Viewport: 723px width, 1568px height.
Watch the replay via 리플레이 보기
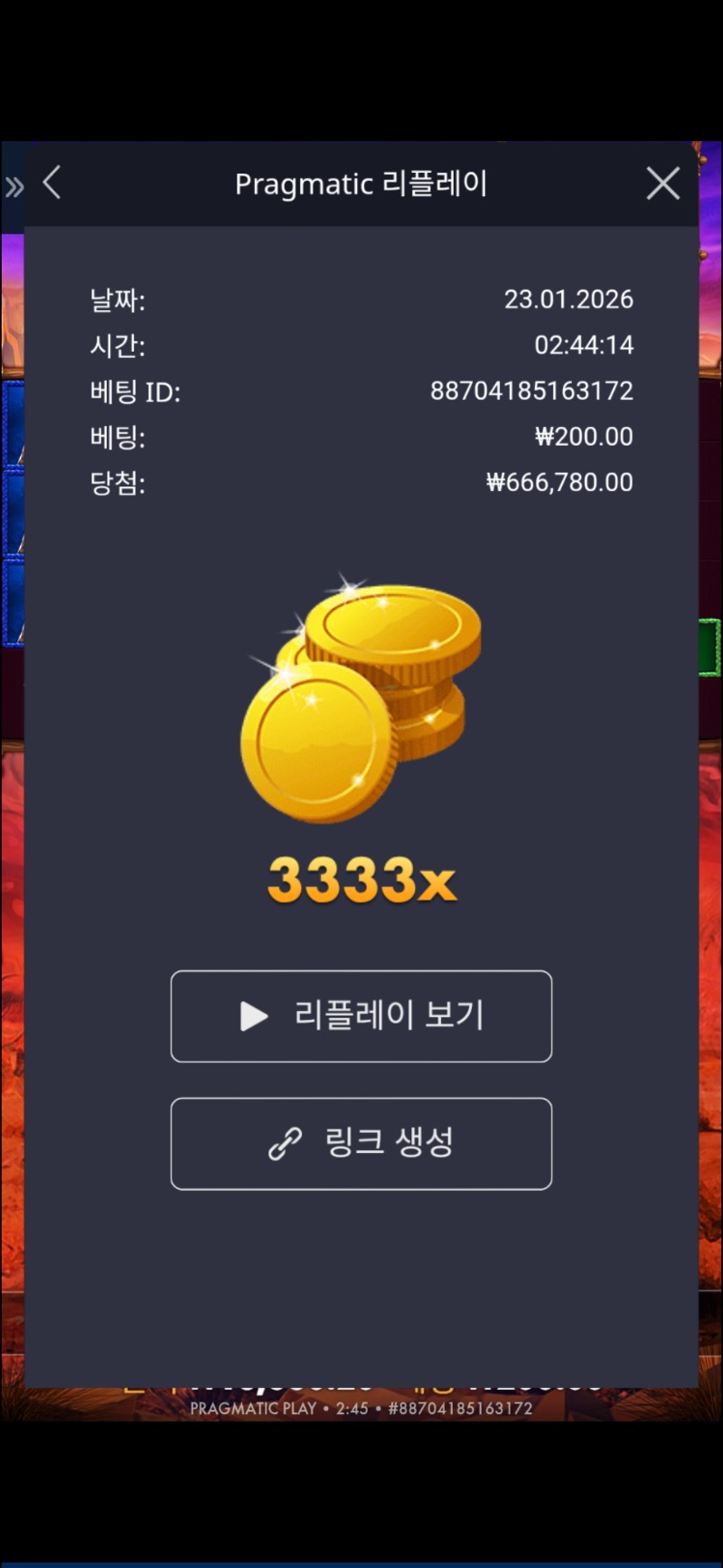(361, 1015)
